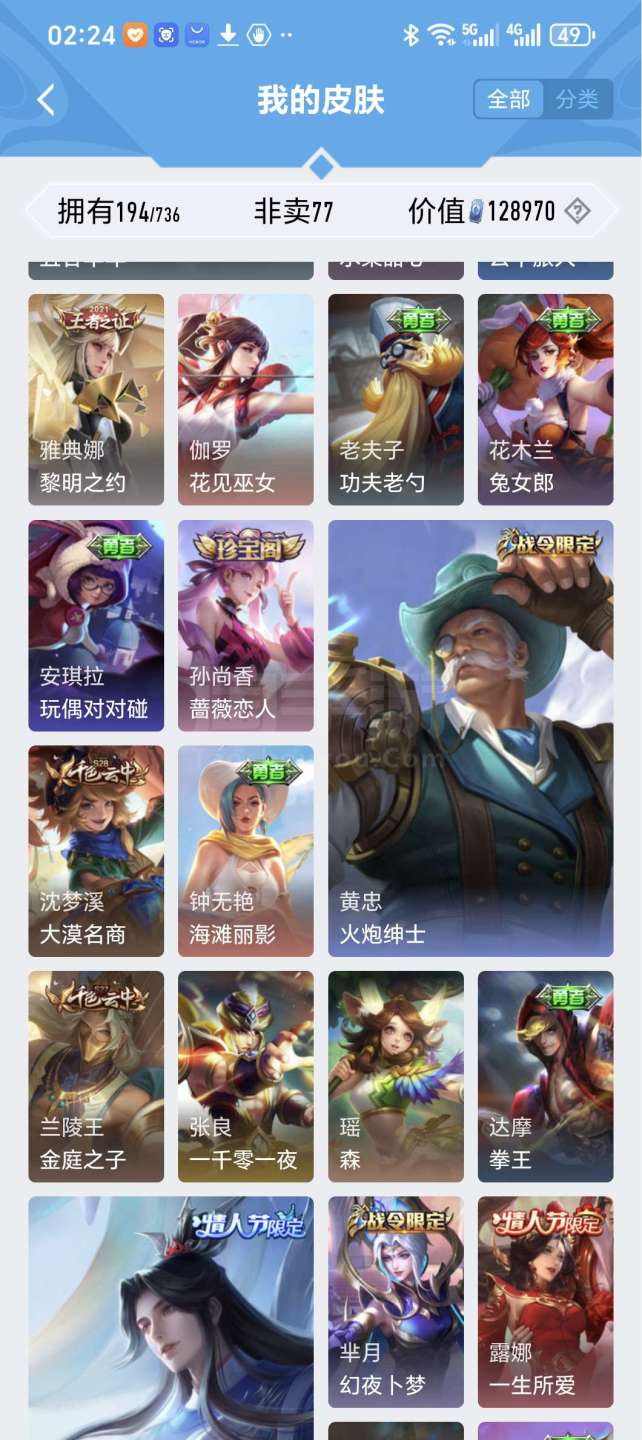The height and width of the screenshot is (1440, 642).
Task: Open the large 黄忠 火炮绅士 skin card
Action: coord(471,738)
